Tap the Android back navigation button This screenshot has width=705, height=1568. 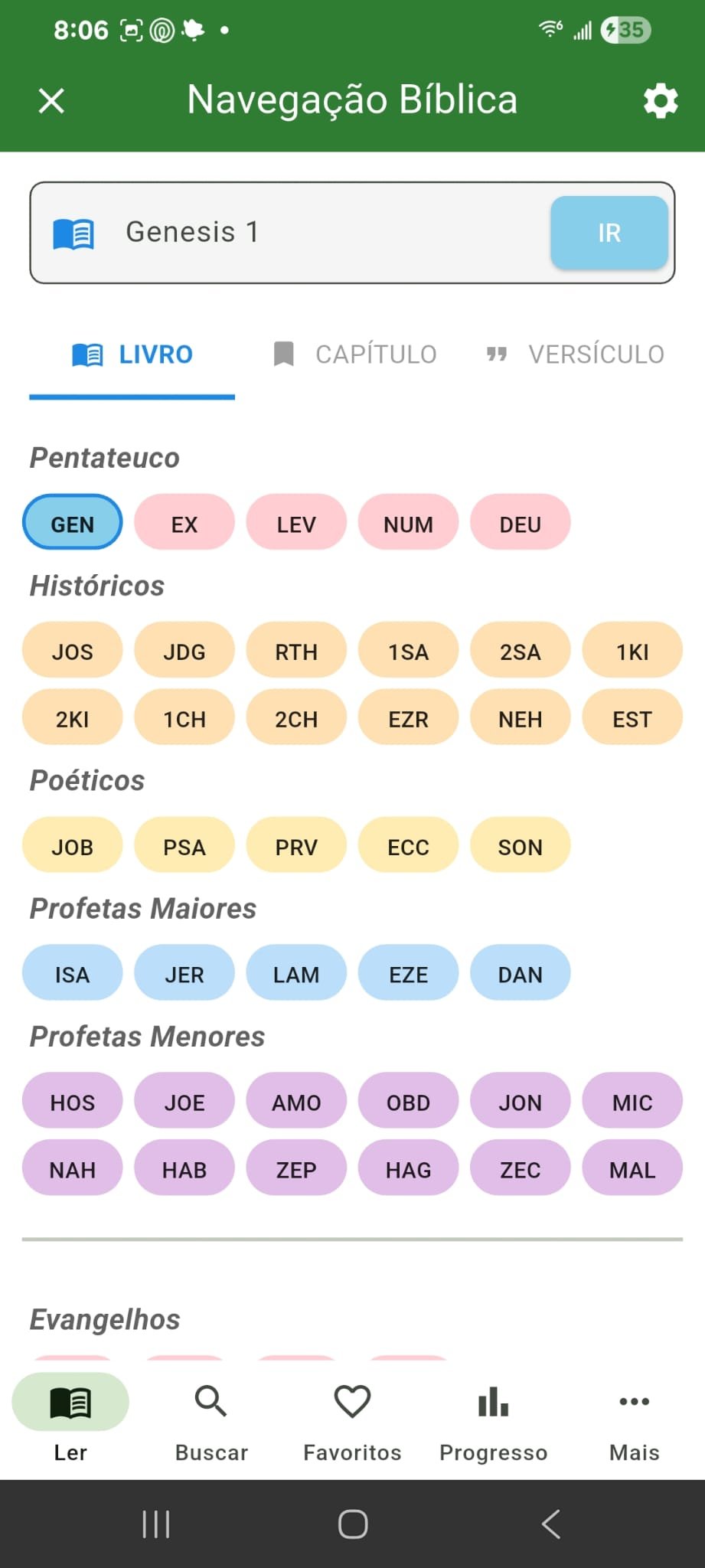pos(550,1524)
